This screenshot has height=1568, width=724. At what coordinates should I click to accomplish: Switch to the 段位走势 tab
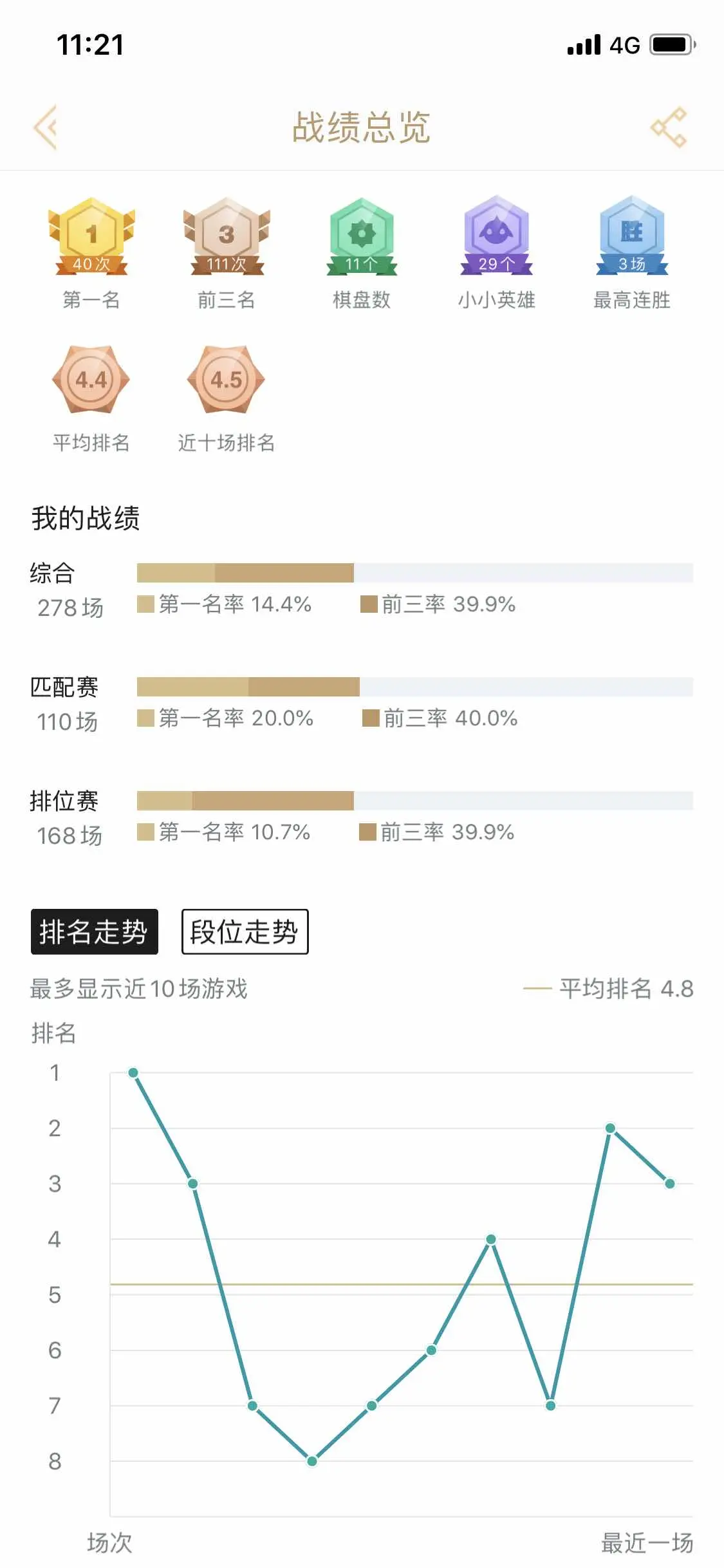pos(245,931)
